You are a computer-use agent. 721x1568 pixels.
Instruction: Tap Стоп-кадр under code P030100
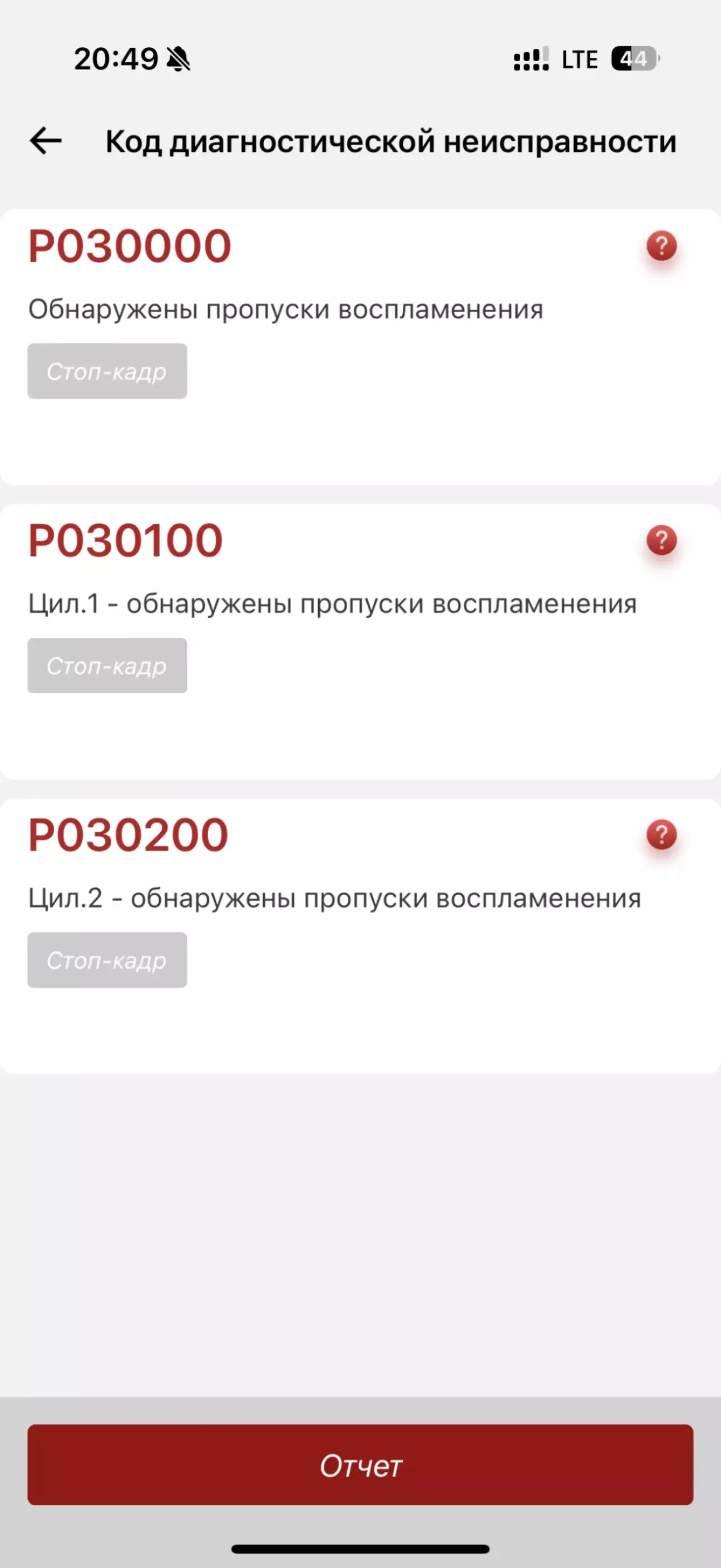[x=107, y=665]
